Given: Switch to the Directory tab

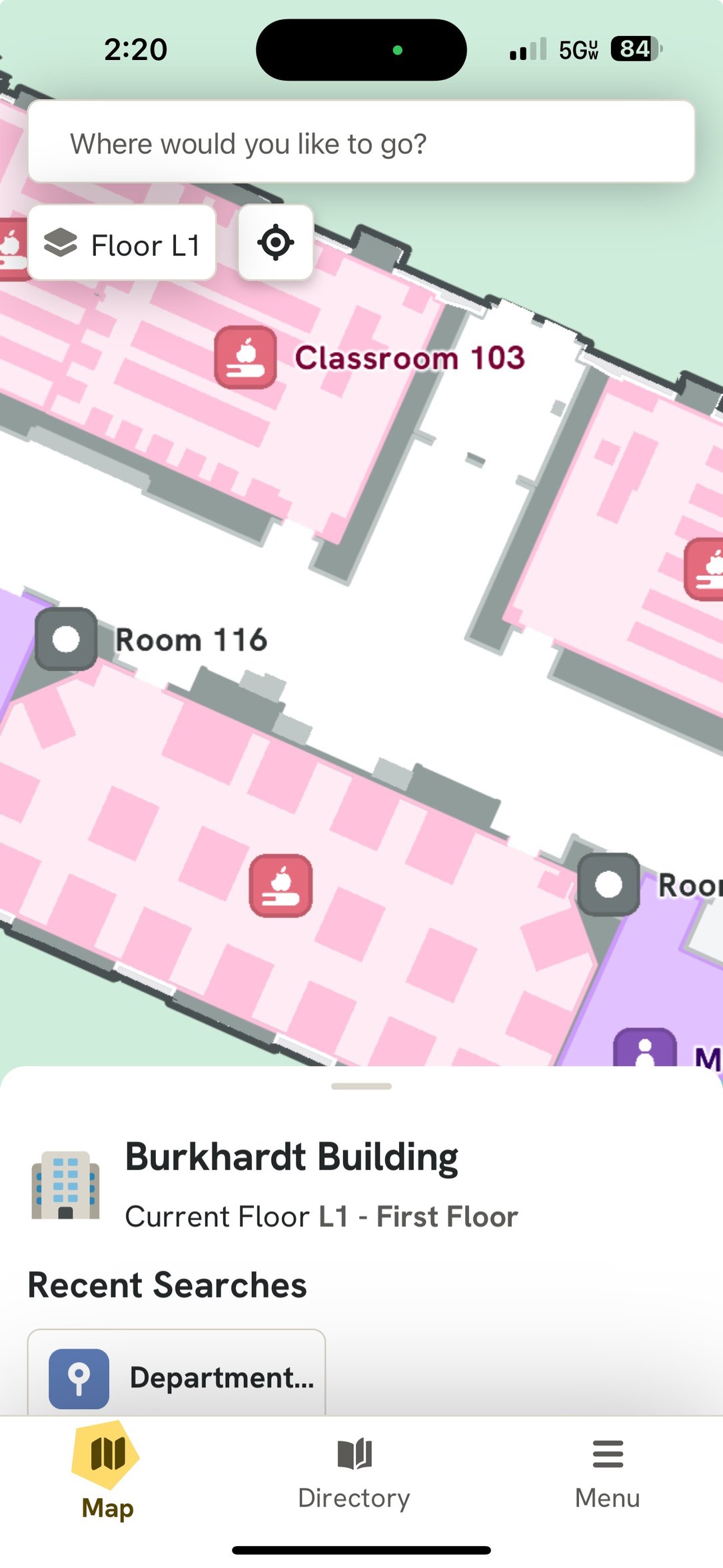Looking at the screenshot, I should [x=354, y=1472].
